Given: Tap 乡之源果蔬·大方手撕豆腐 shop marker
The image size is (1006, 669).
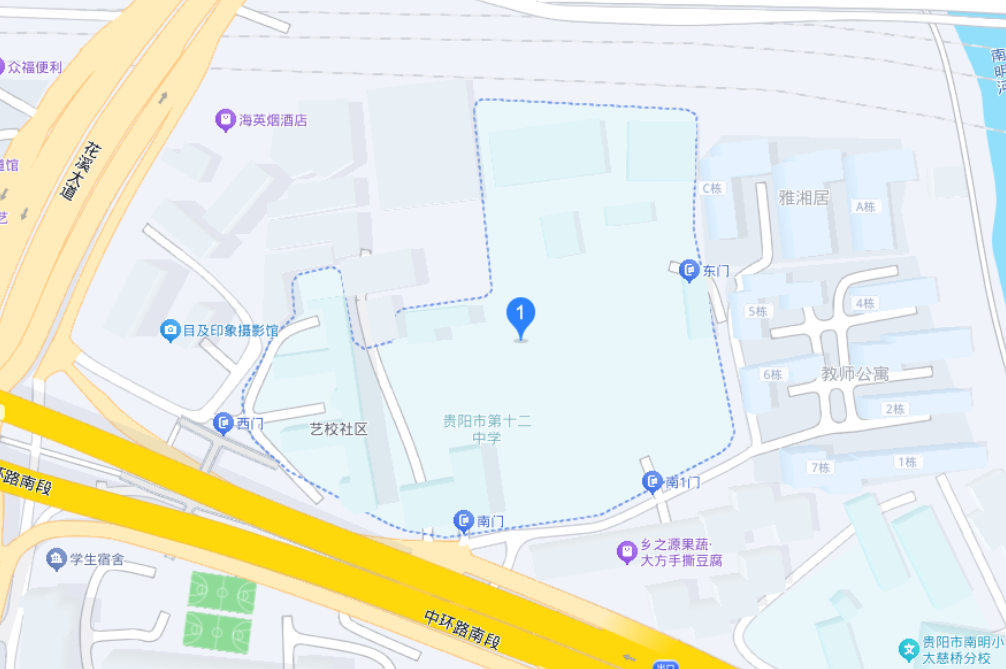Looking at the screenshot, I should tap(627, 552).
